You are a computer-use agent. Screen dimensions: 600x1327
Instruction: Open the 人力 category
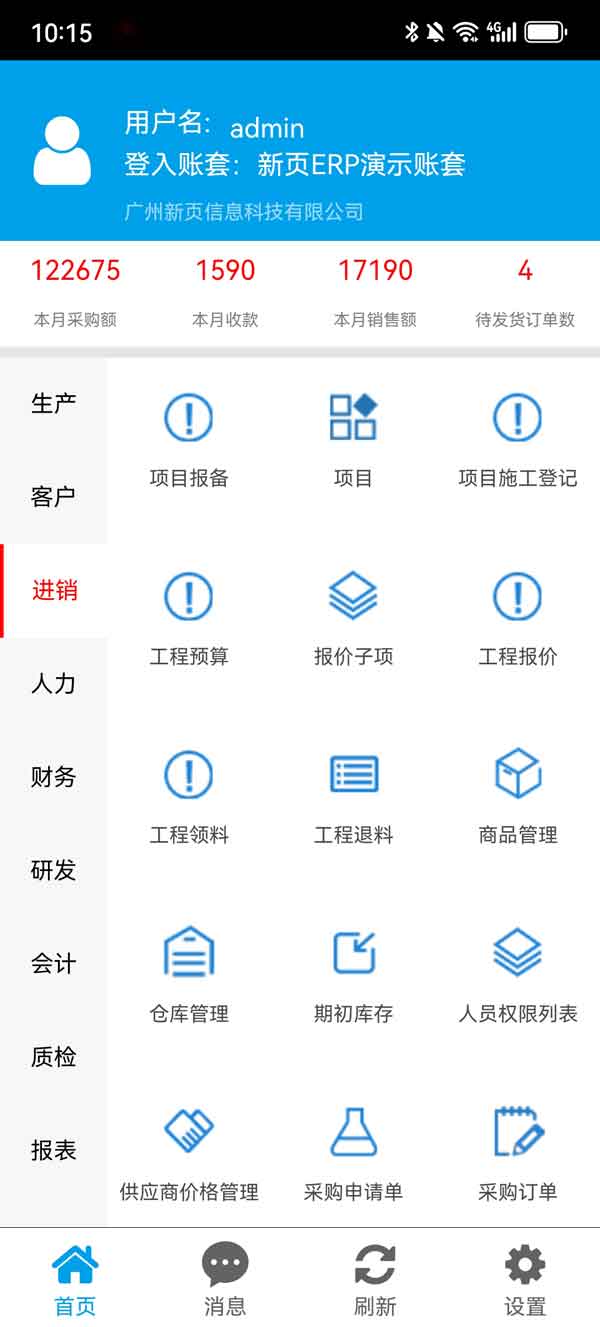click(53, 684)
